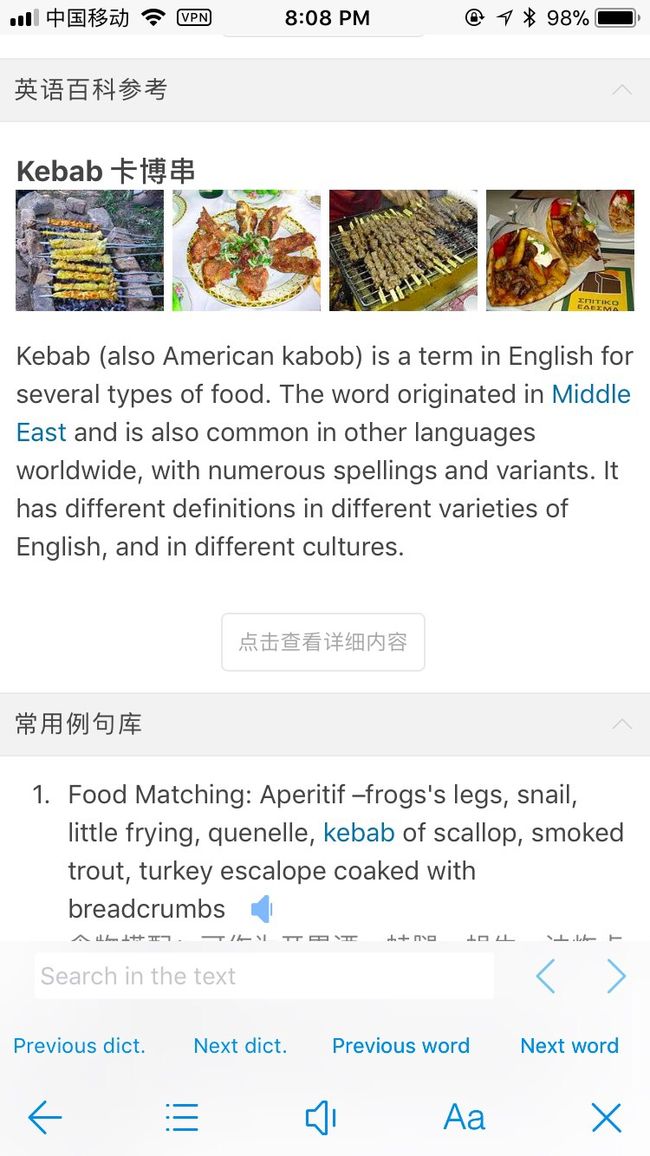The height and width of the screenshot is (1156, 650).
Task: Open the gyro wrap photo
Action: point(560,251)
